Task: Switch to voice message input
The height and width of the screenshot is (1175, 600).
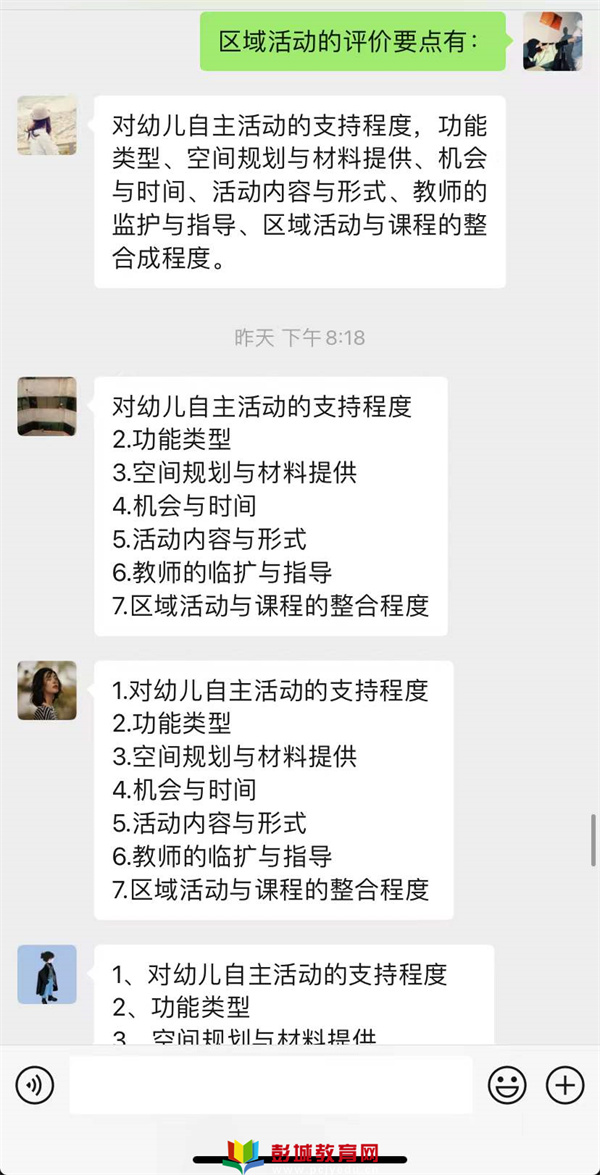Action: pyautogui.click(x=34, y=1084)
